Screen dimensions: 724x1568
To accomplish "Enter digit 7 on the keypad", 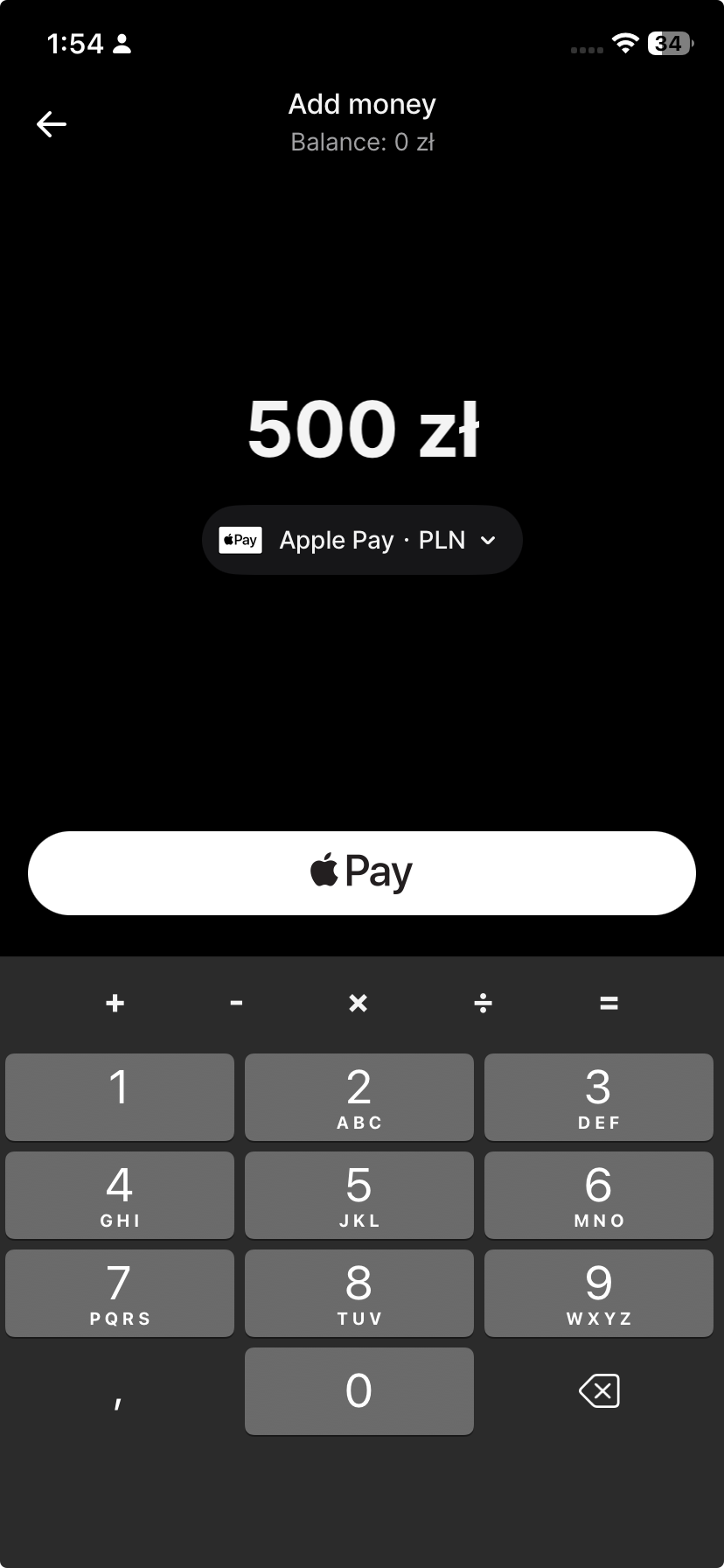I will tap(120, 1293).
